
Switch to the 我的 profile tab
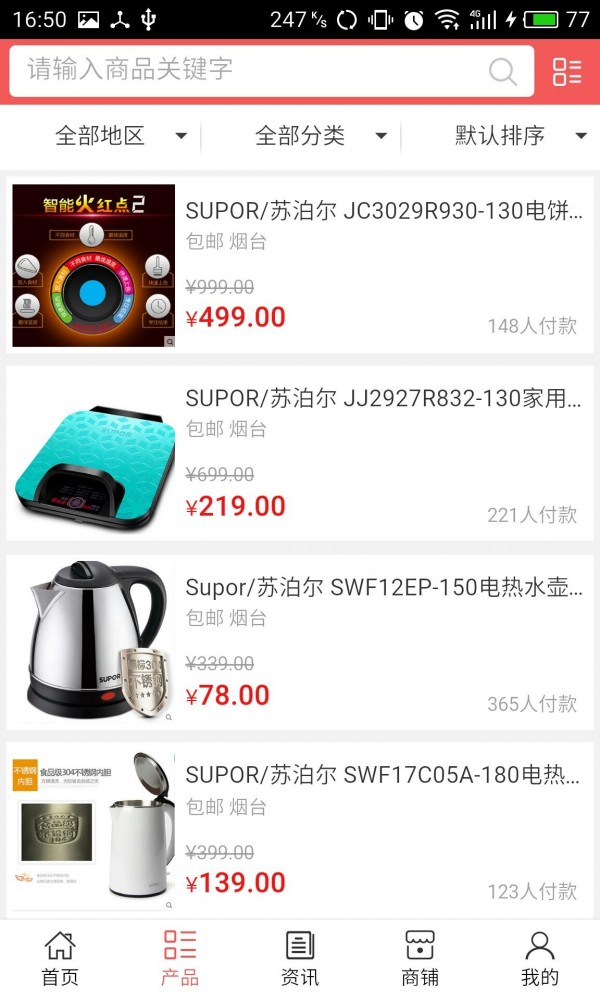coord(540,958)
